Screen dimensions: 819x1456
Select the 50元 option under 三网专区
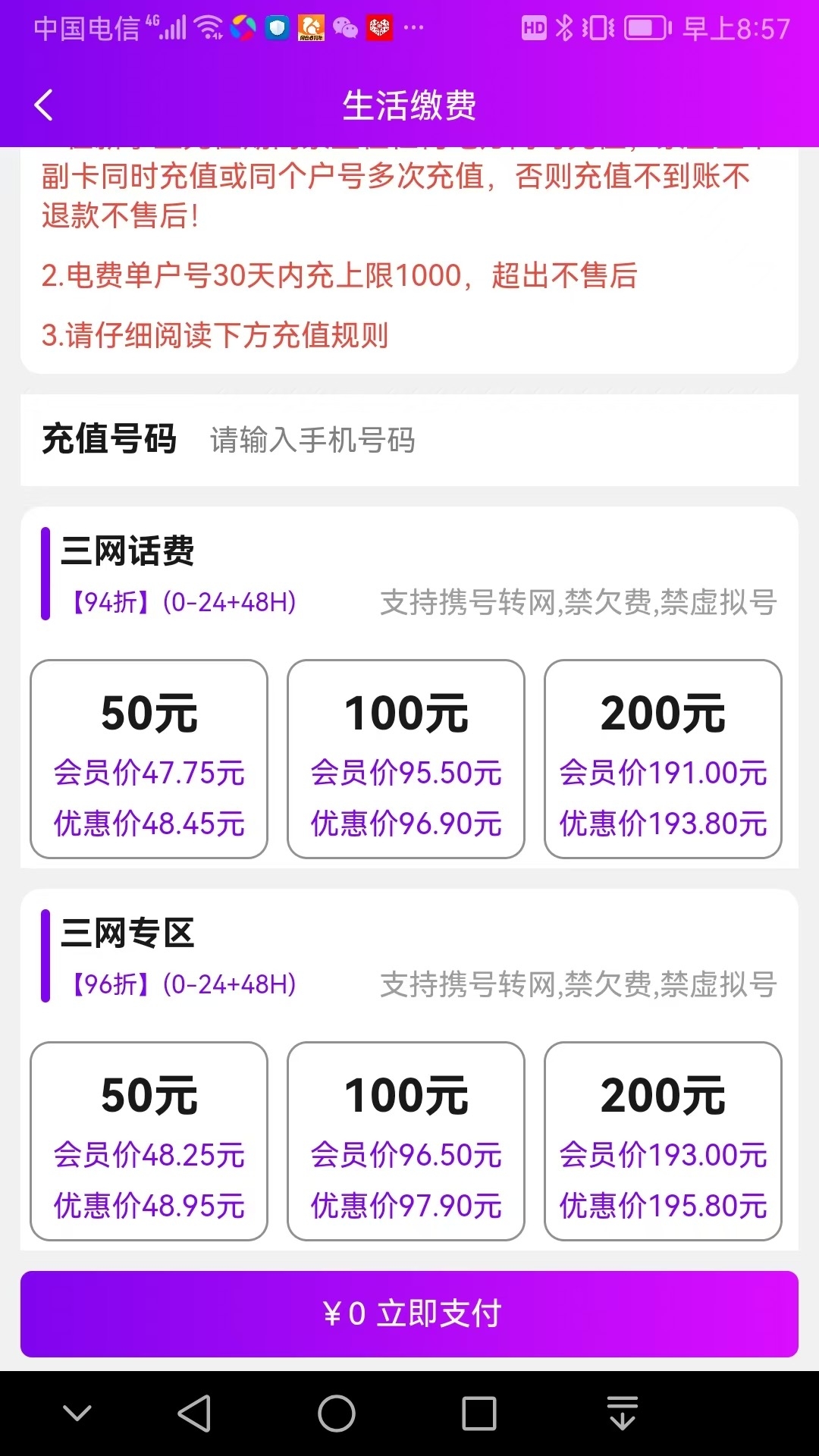point(149,1141)
